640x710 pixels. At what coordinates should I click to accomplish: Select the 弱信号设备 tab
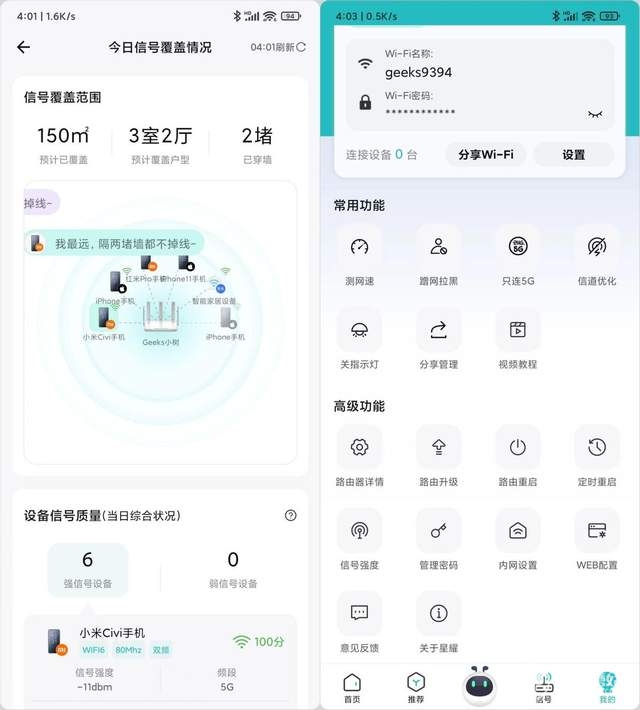(232, 568)
